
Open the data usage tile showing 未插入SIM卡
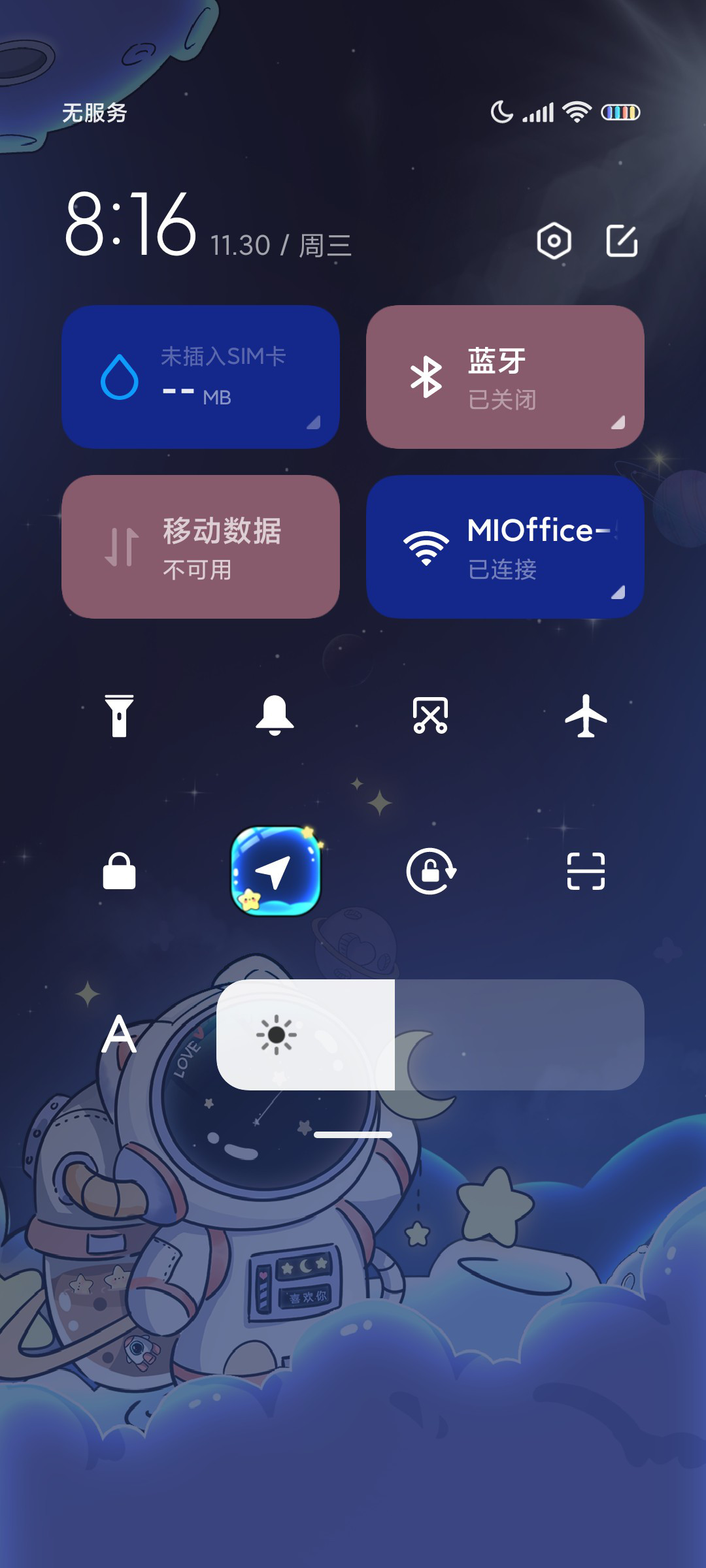pyautogui.click(x=201, y=377)
